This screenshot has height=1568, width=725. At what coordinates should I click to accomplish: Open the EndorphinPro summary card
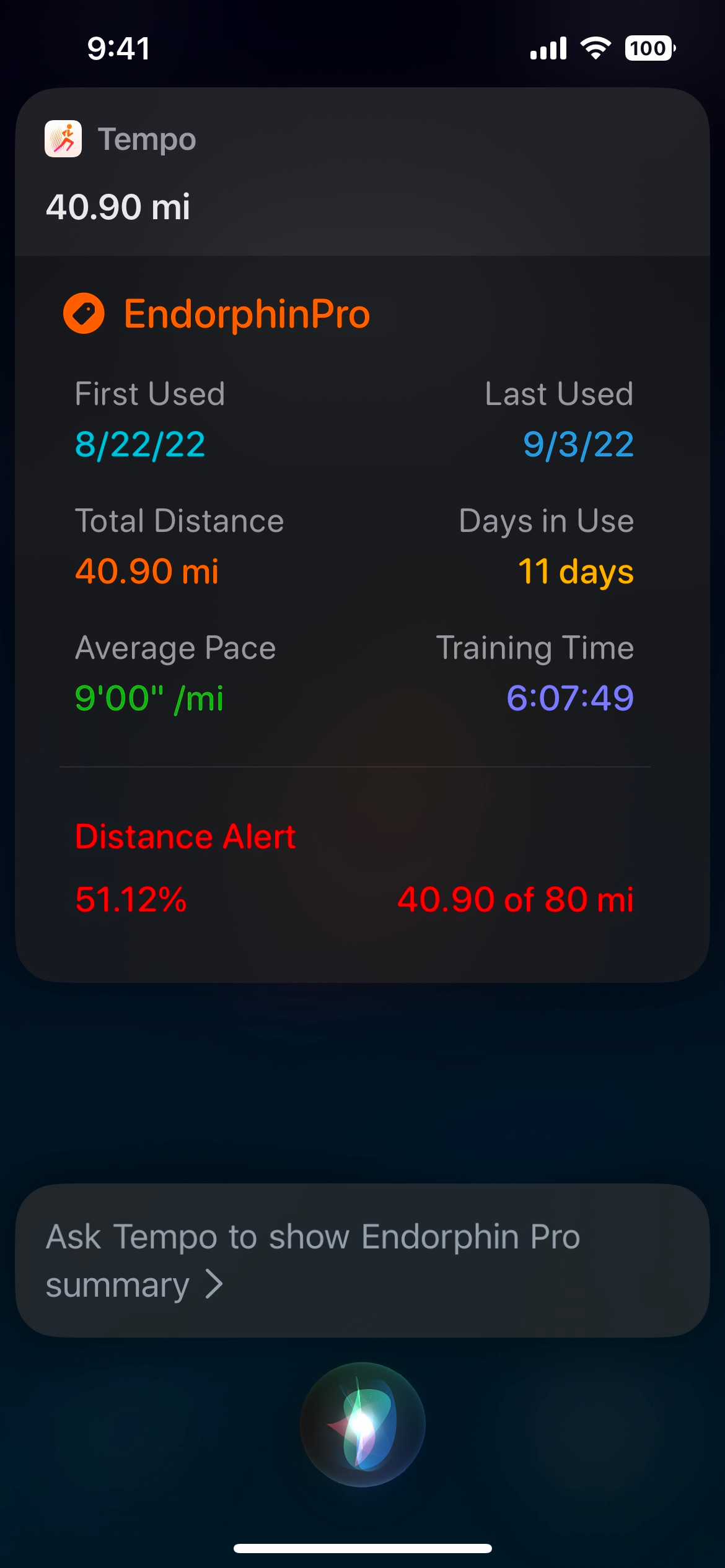[362, 618]
